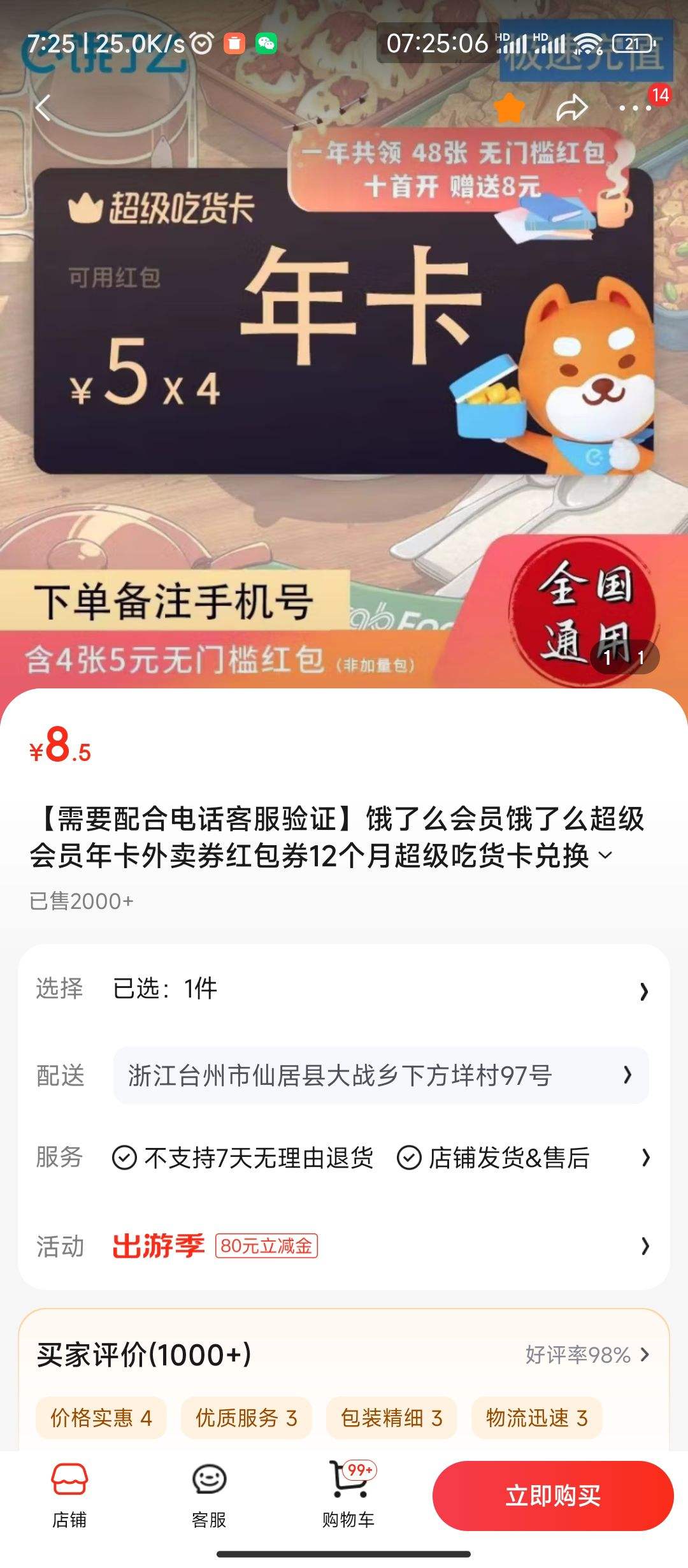Tap 立即购买 to buy now
The width and height of the screenshot is (688, 1568).
[x=553, y=1495]
